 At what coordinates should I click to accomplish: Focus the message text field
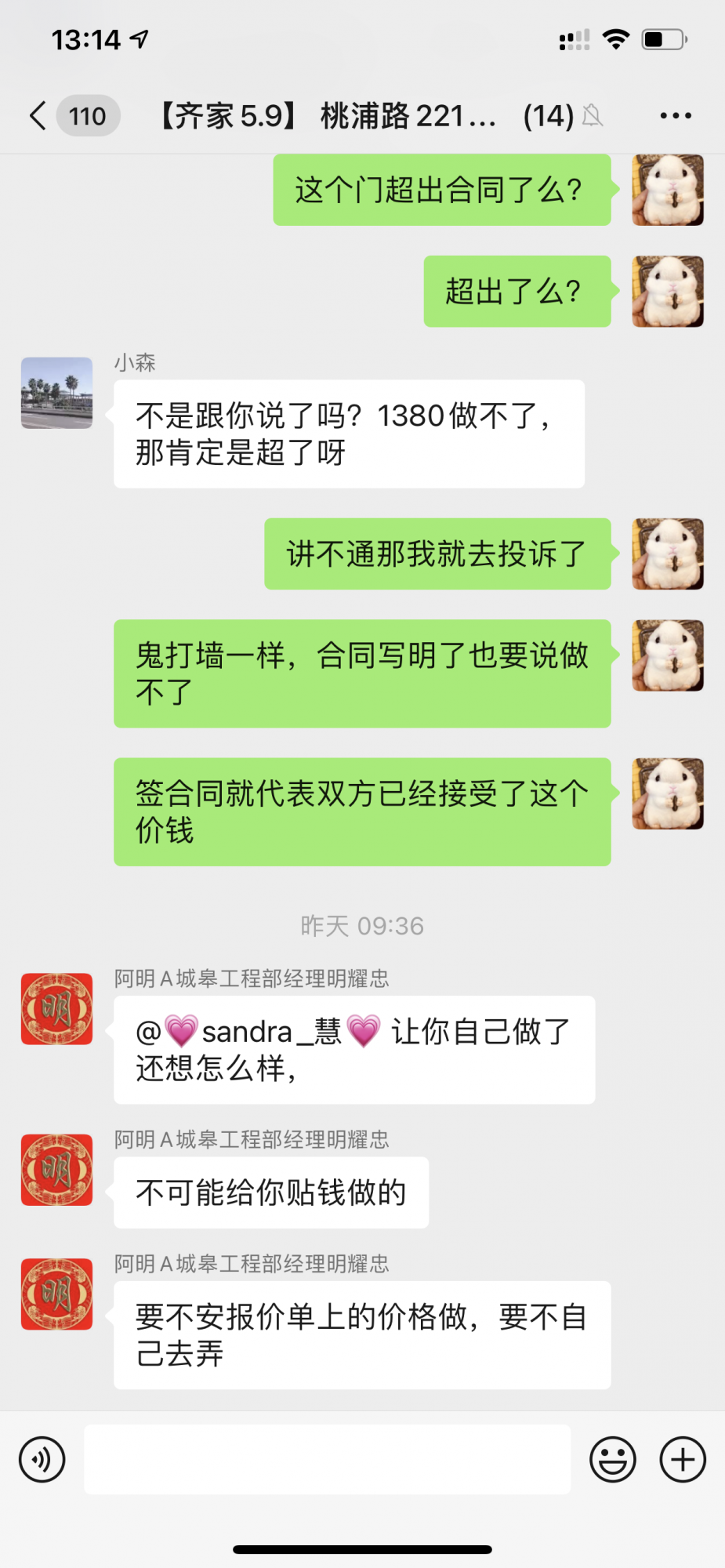(327, 1459)
